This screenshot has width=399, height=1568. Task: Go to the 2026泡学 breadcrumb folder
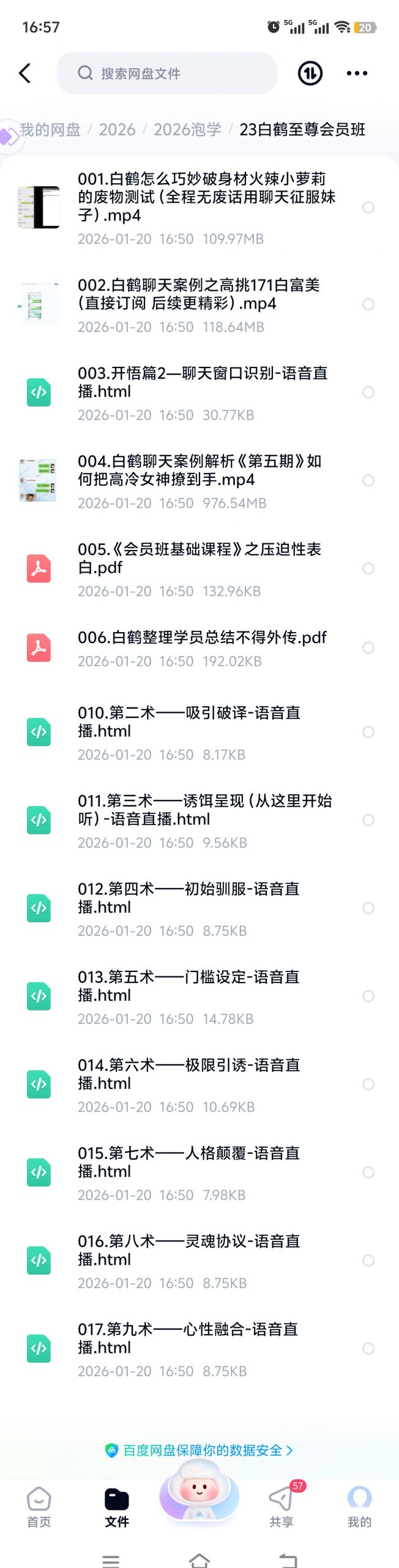(187, 130)
